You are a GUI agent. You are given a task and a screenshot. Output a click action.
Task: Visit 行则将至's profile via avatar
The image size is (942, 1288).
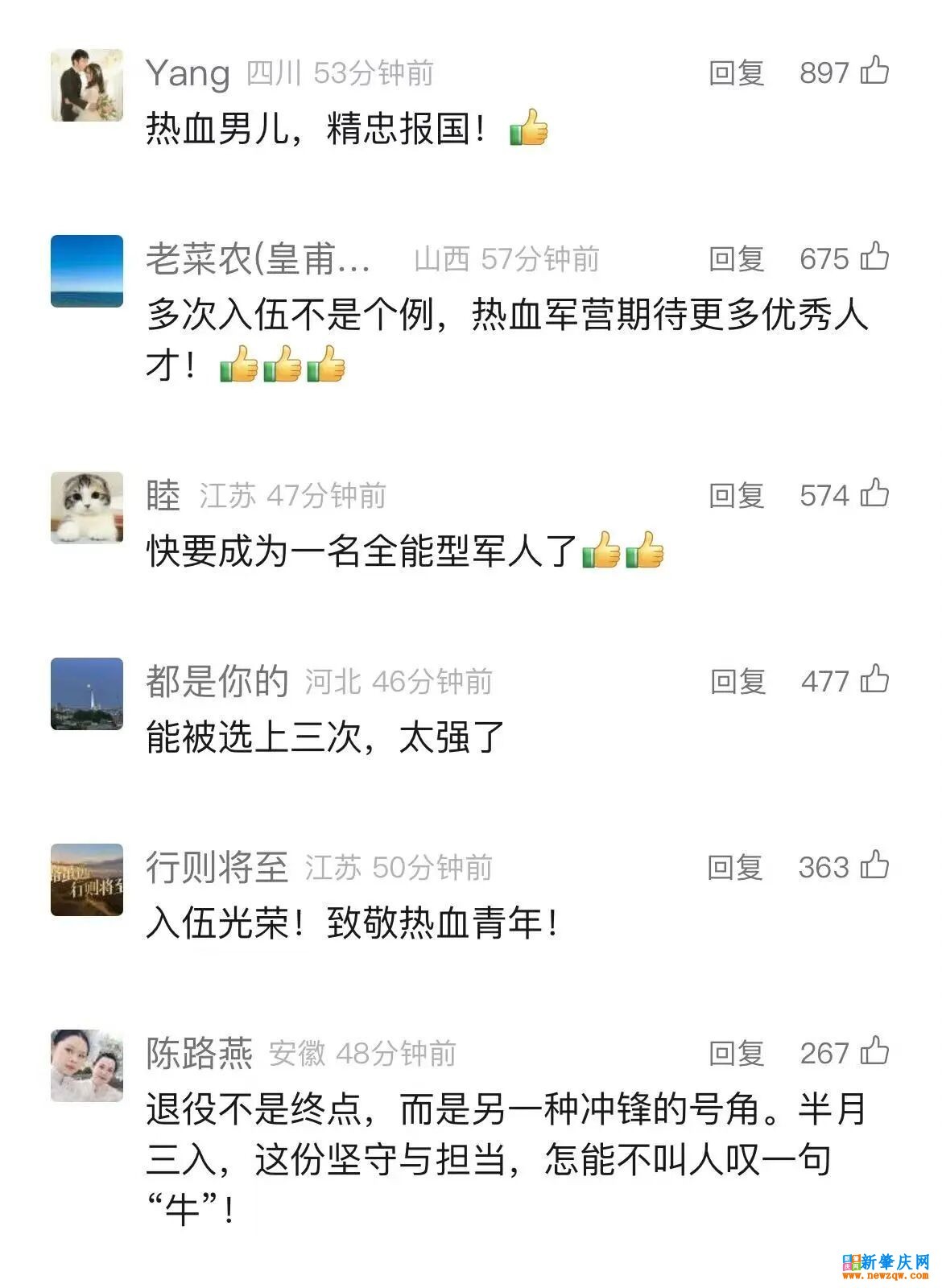click(x=87, y=880)
